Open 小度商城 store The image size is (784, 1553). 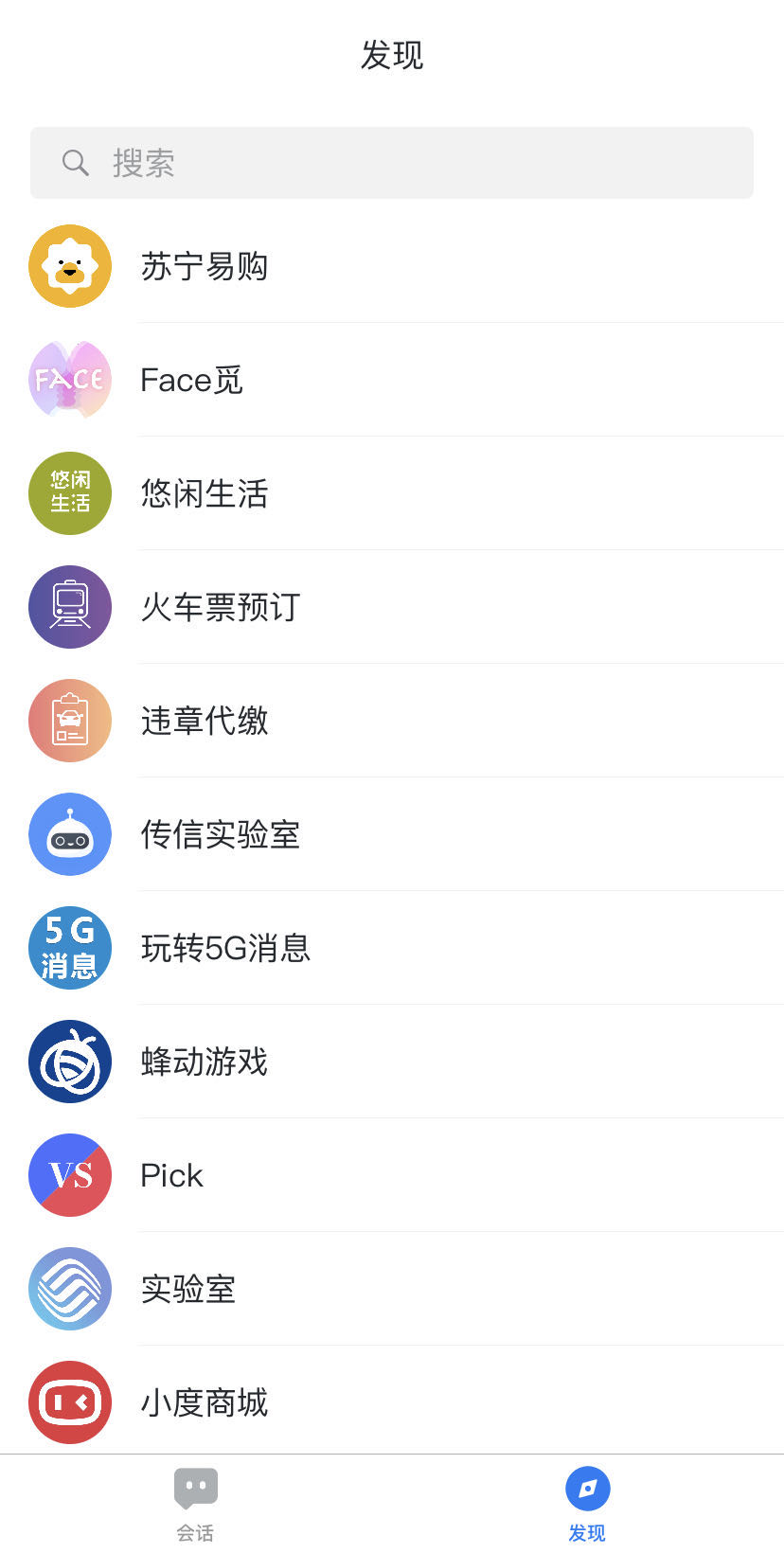[205, 1402]
